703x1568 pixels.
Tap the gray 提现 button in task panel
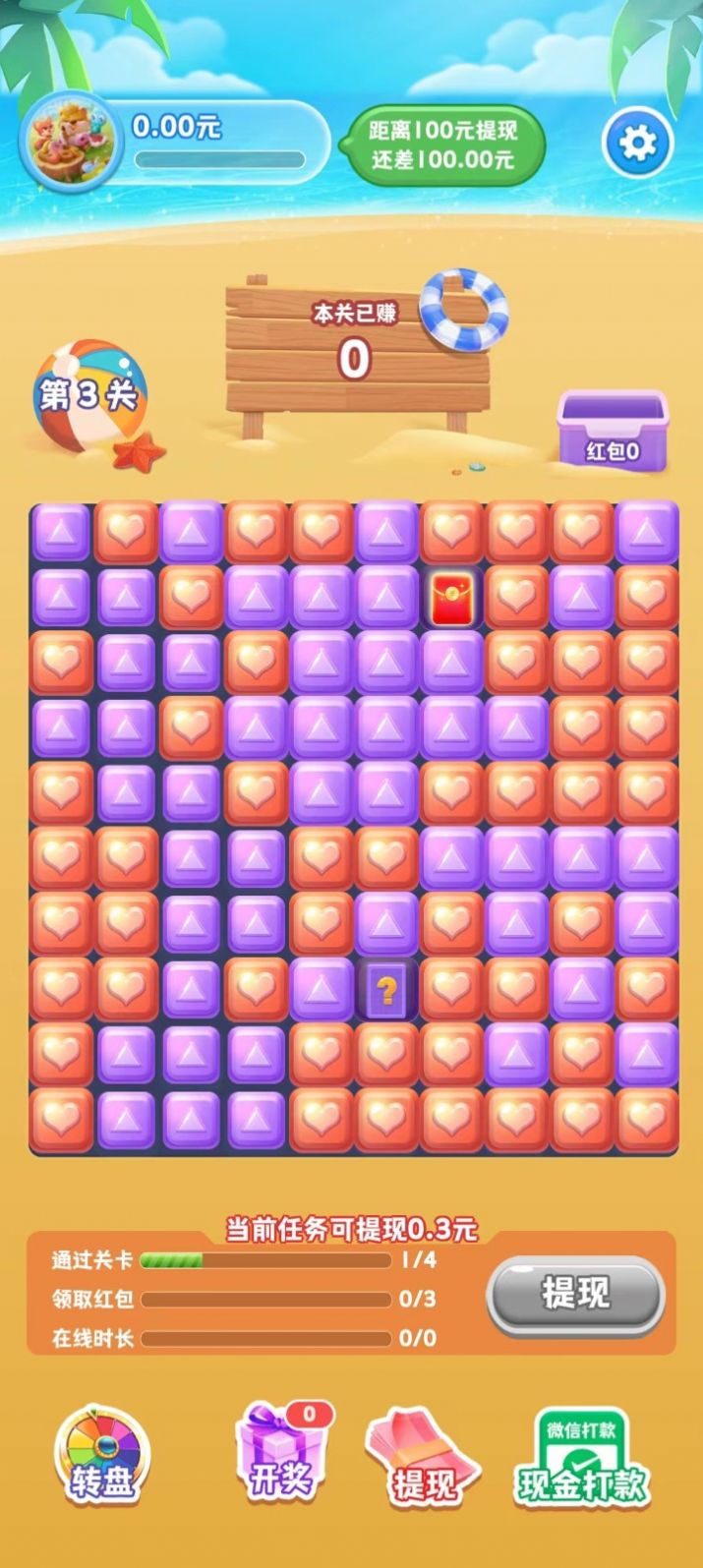[575, 1294]
